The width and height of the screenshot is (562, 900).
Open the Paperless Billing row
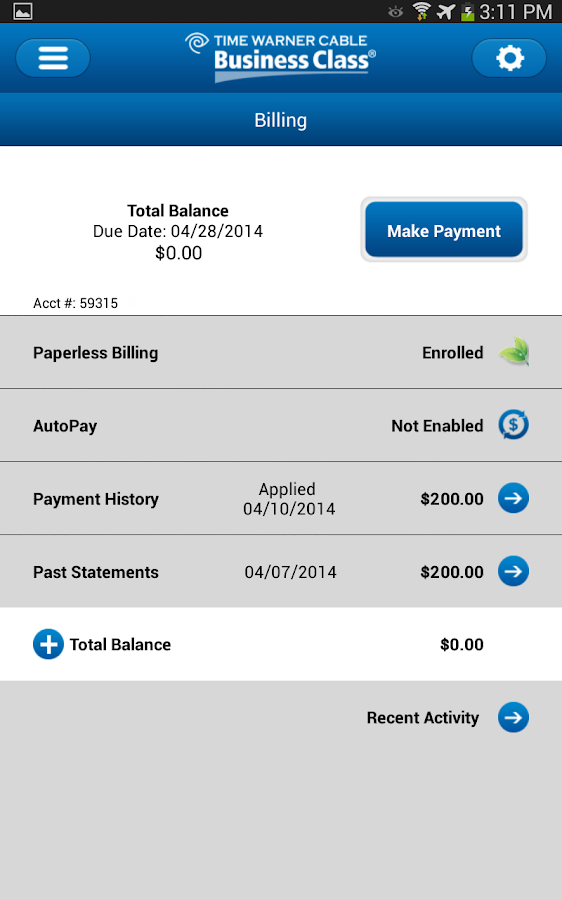pos(281,352)
